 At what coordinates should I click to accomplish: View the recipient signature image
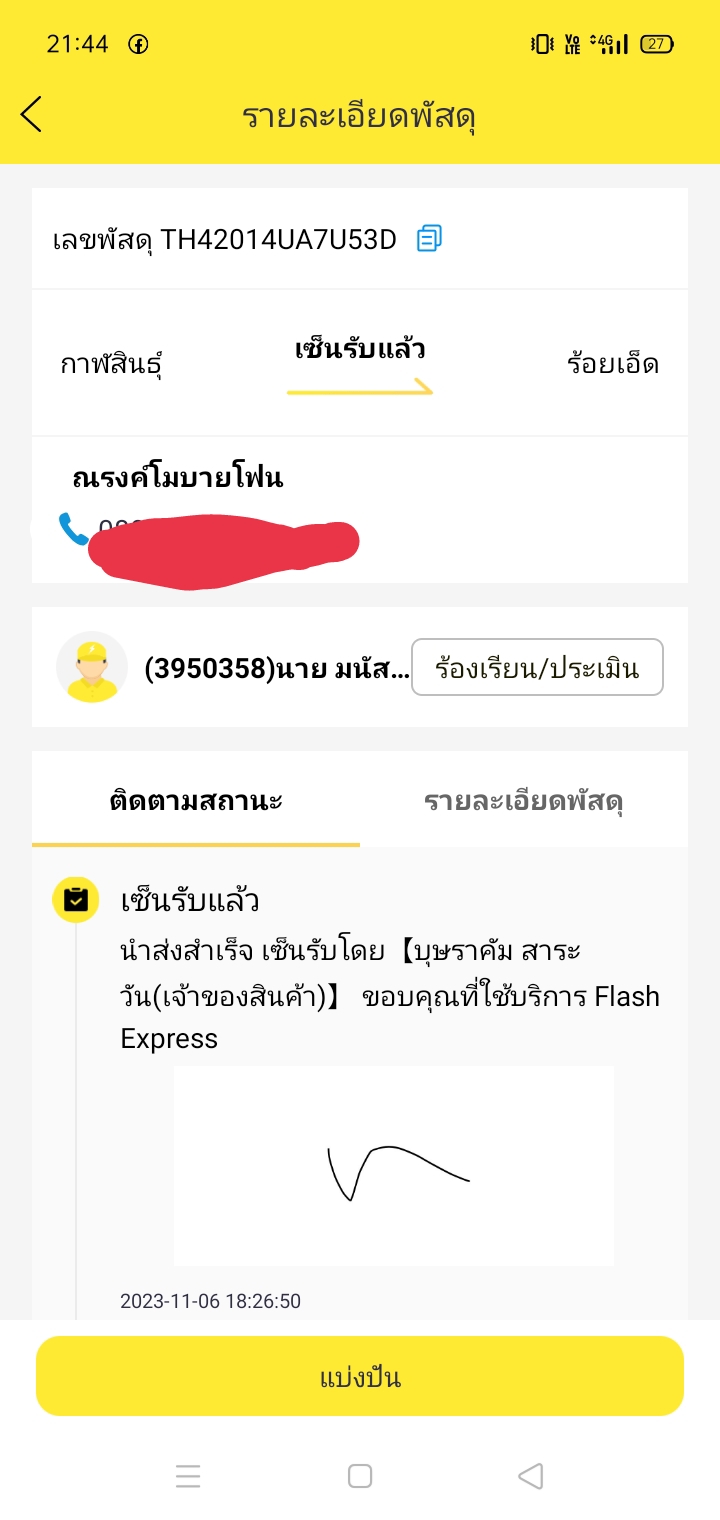coord(393,1166)
